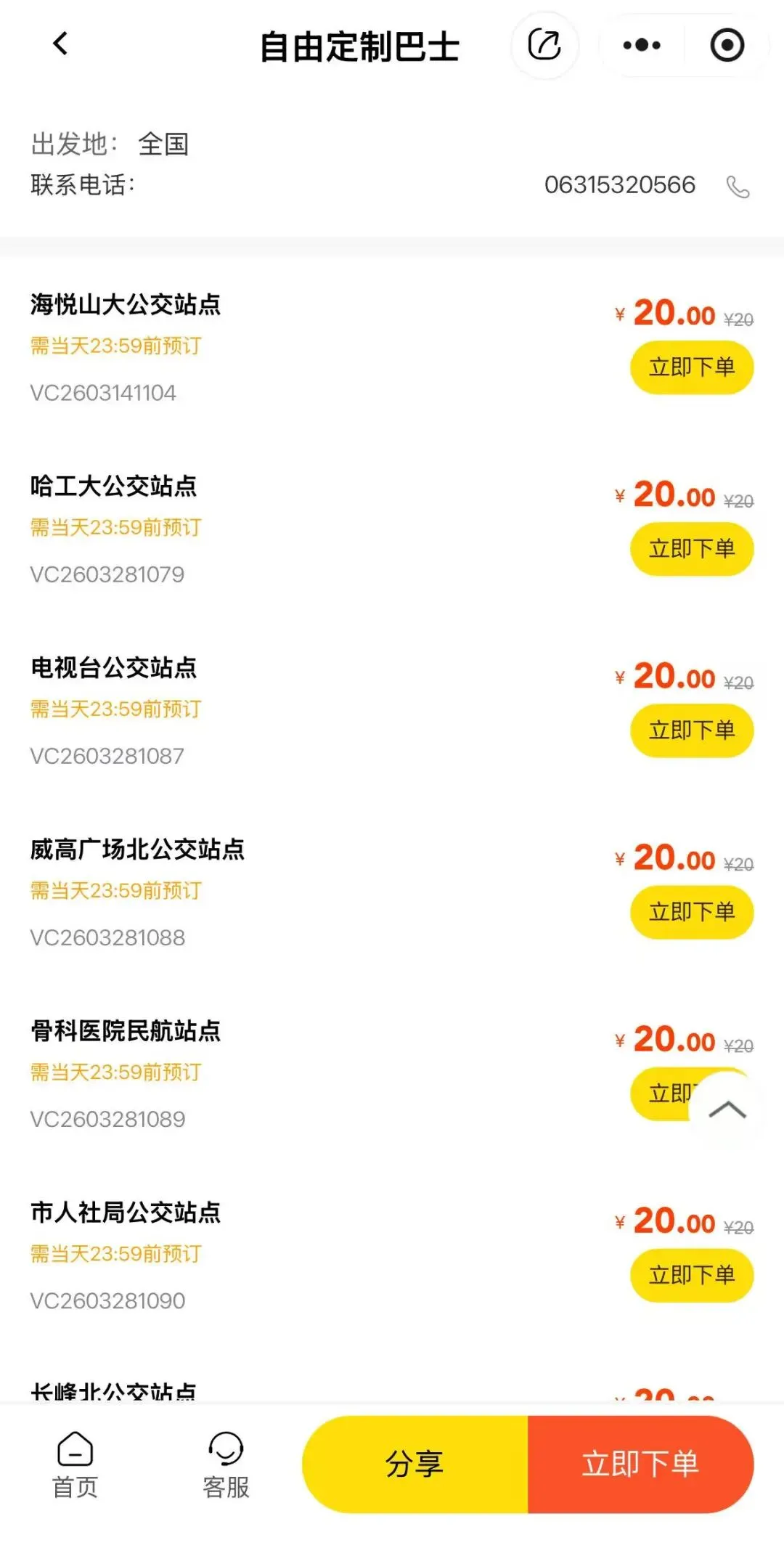Book the 电视台公交站点 route
Screen dimensions: 784x1556
point(691,730)
